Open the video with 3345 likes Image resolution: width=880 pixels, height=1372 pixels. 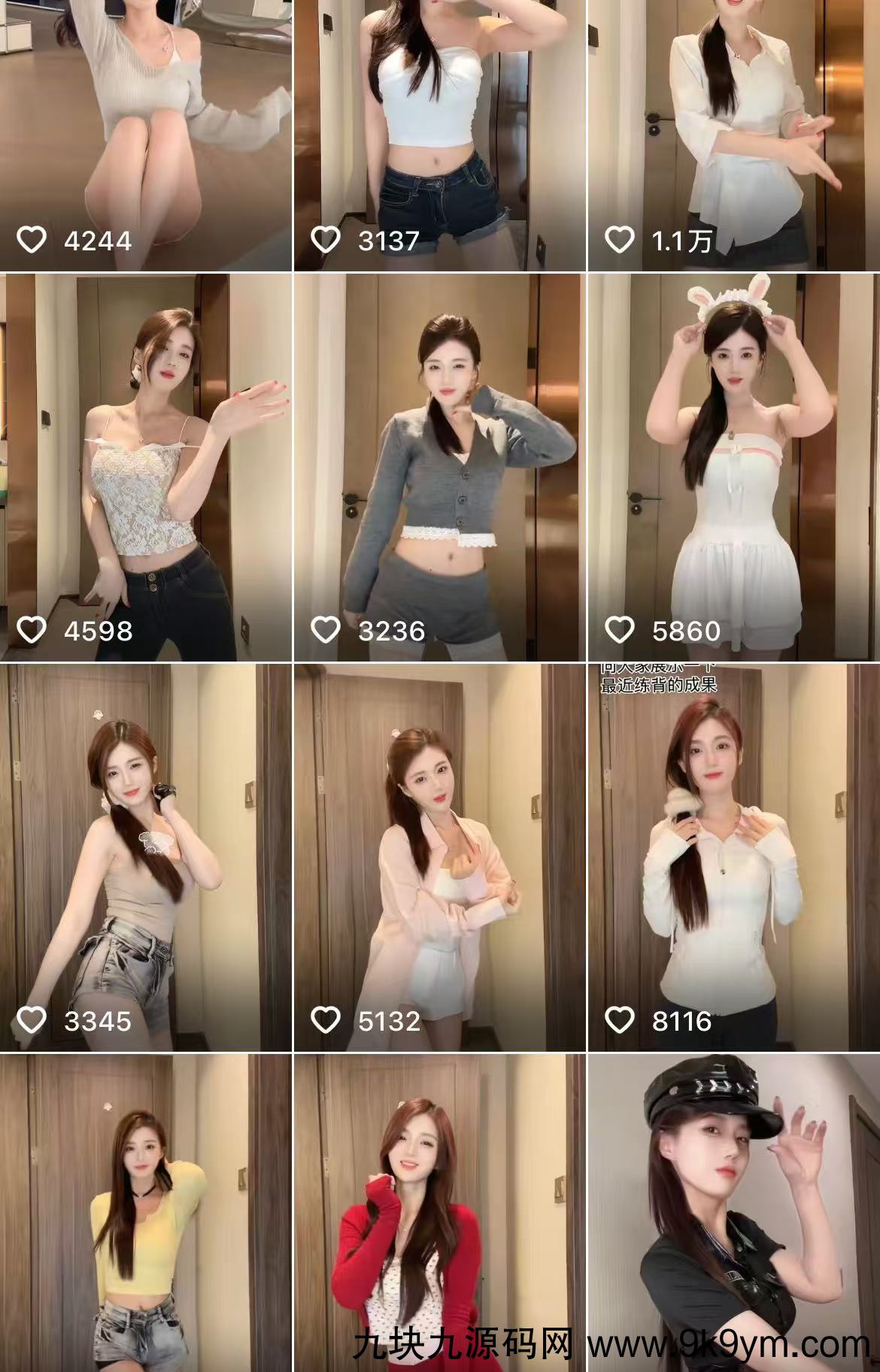tap(146, 857)
